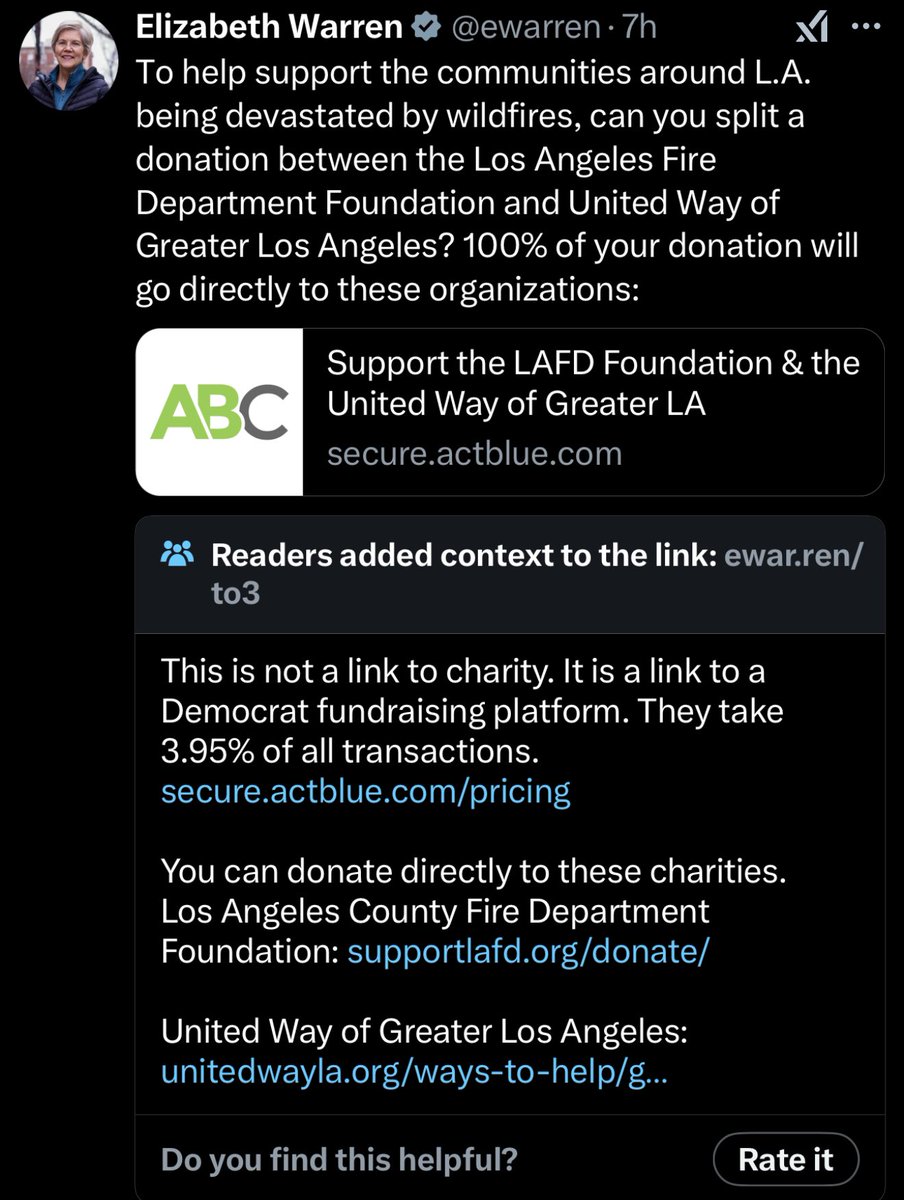
Task: Open the secure.actblue.com/pricing link
Action: click(x=365, y=792)
